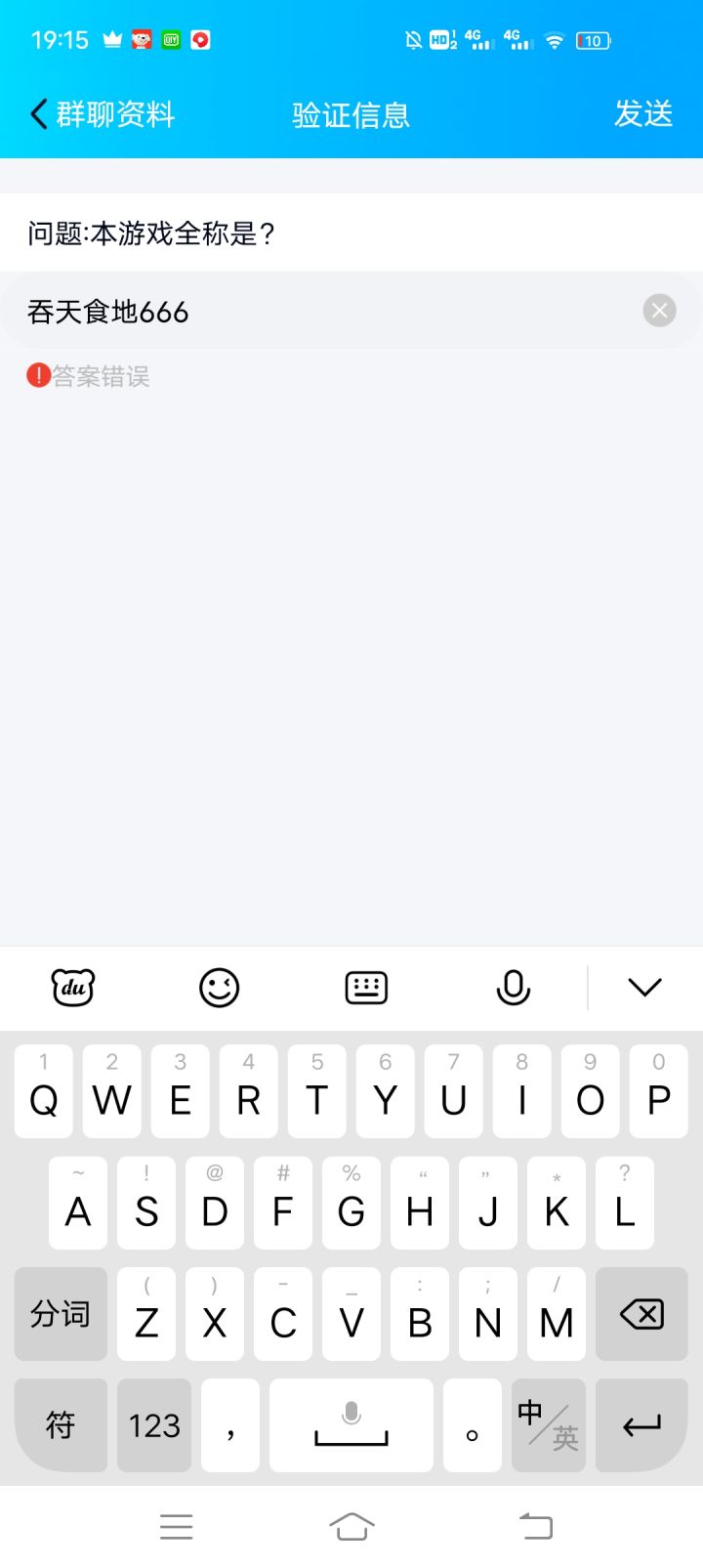This screenshot has width=703, height=1568.
Task: Tap the 分词 key to segment words
Action: (60, 1314)
